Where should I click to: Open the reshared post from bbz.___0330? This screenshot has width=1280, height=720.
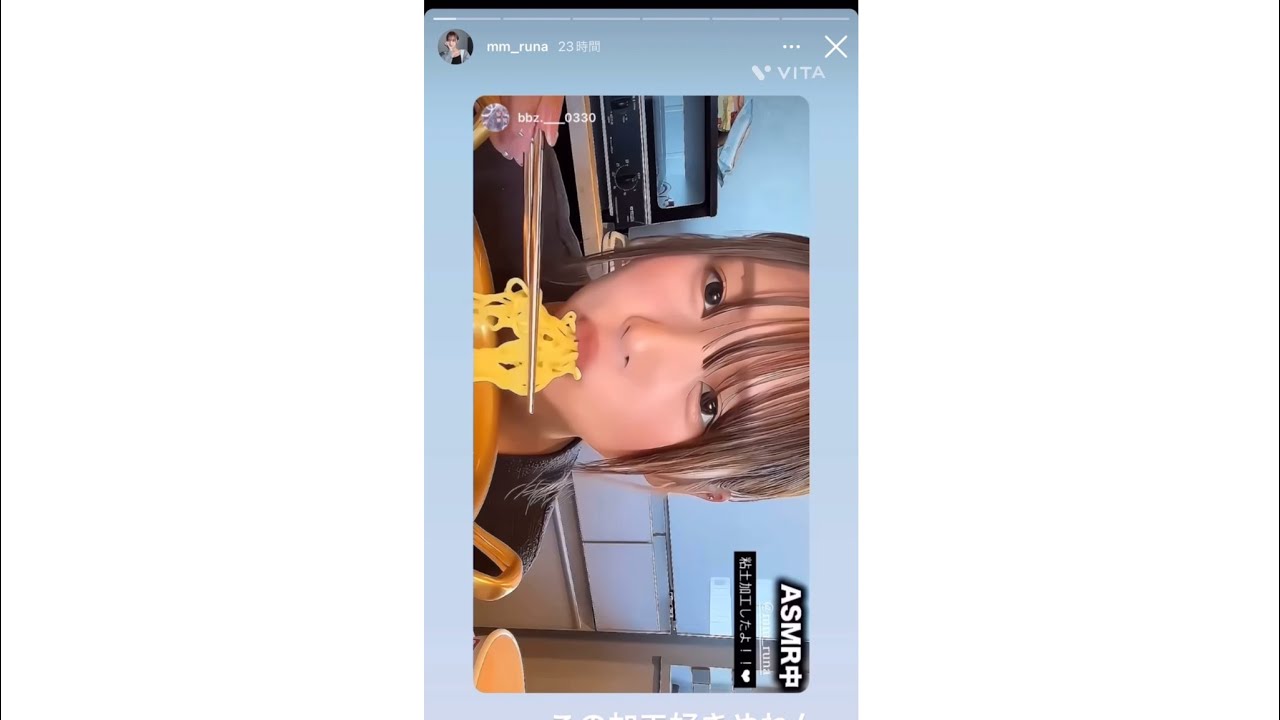click(x=641, y=394)
